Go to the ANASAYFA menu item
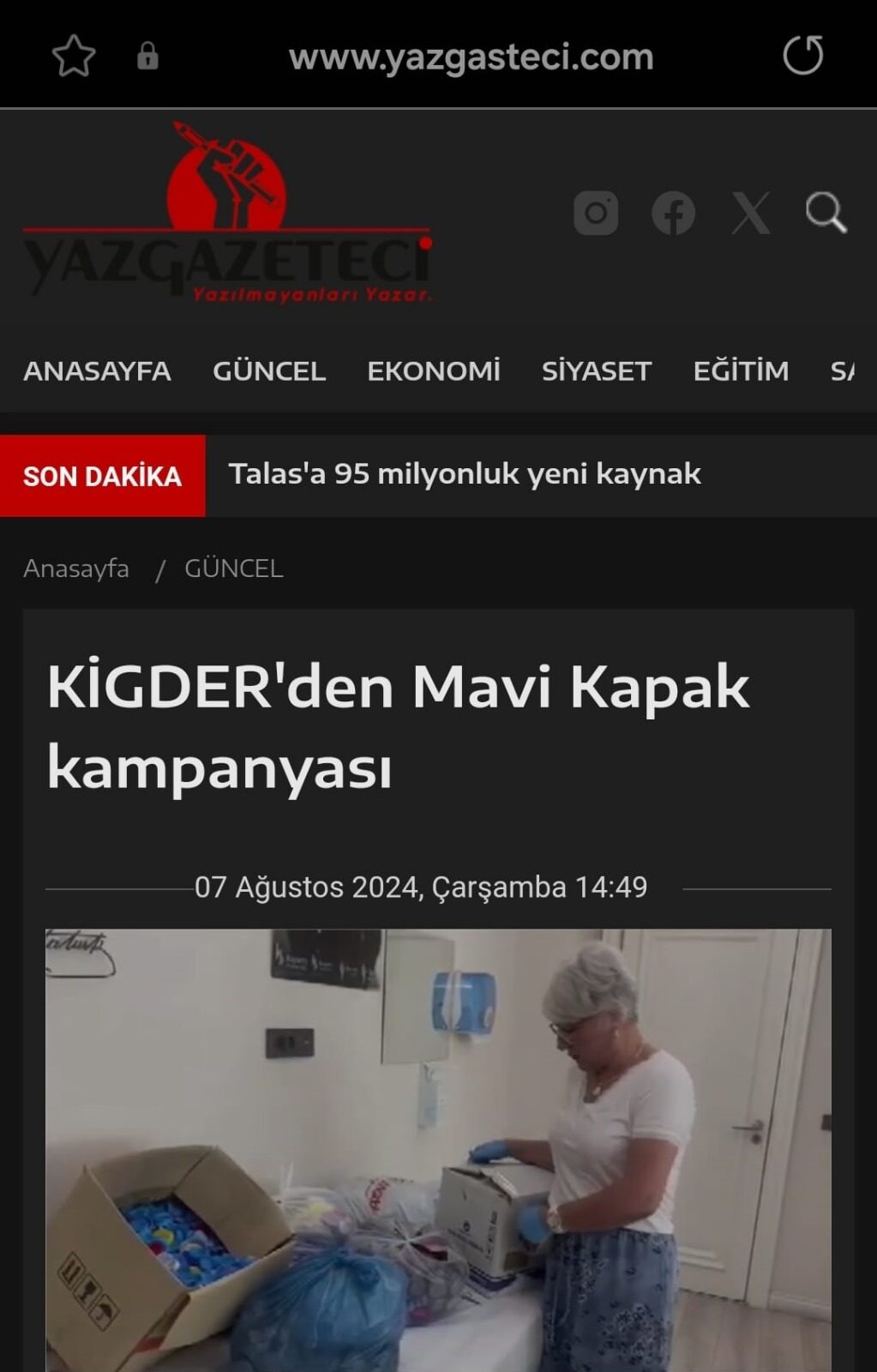 pos(97,370)
